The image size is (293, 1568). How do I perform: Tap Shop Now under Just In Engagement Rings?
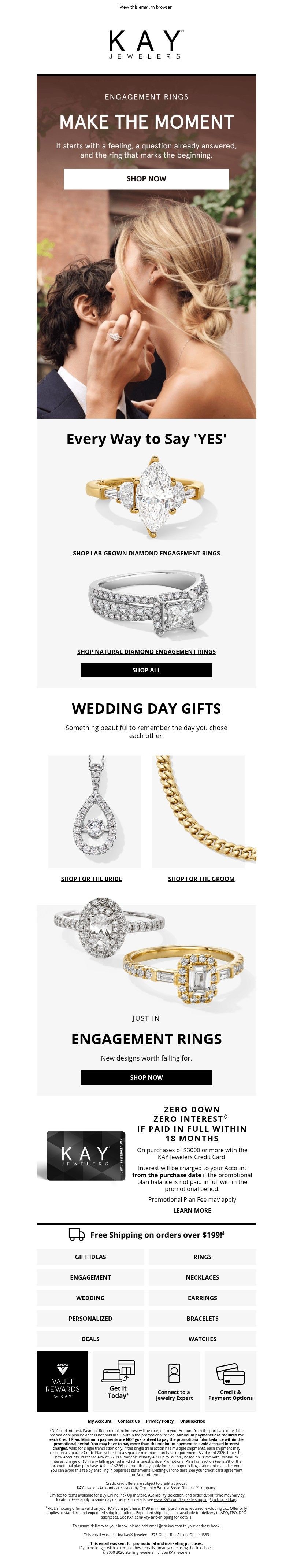[x=146, y=1077]
